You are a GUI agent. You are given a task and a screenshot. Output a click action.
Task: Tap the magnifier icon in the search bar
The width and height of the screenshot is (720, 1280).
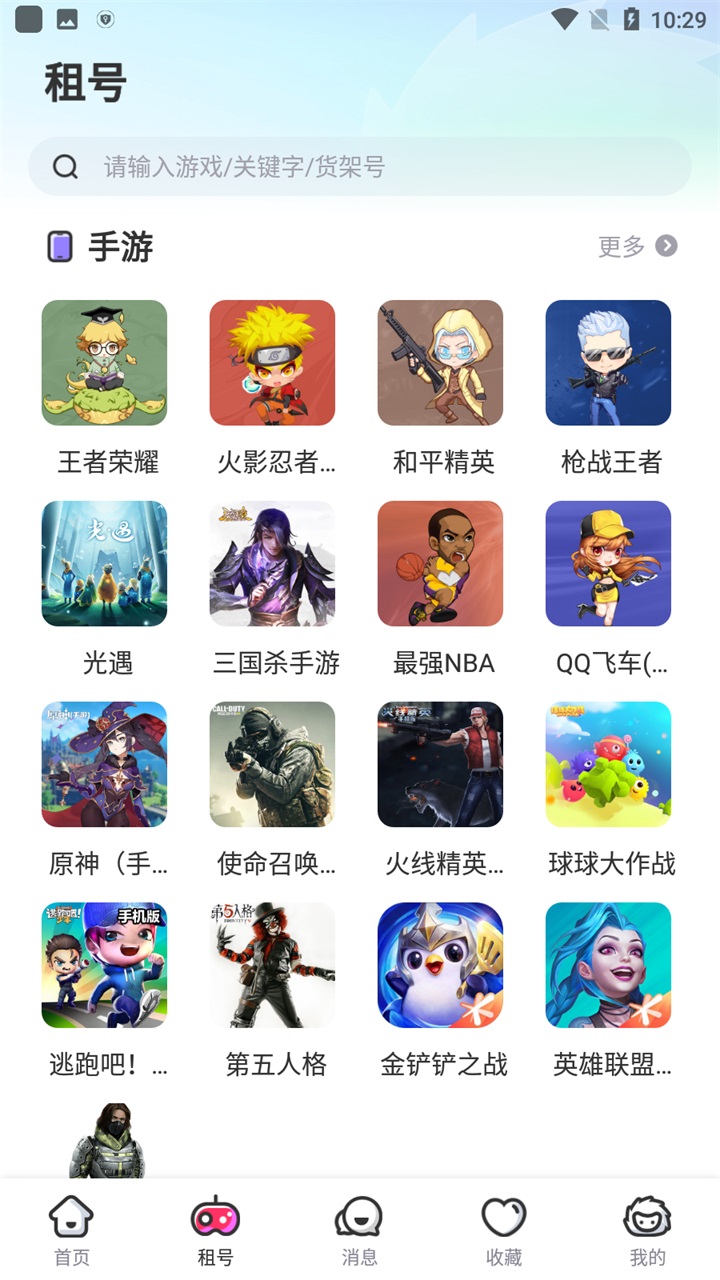tap(66, 166)
